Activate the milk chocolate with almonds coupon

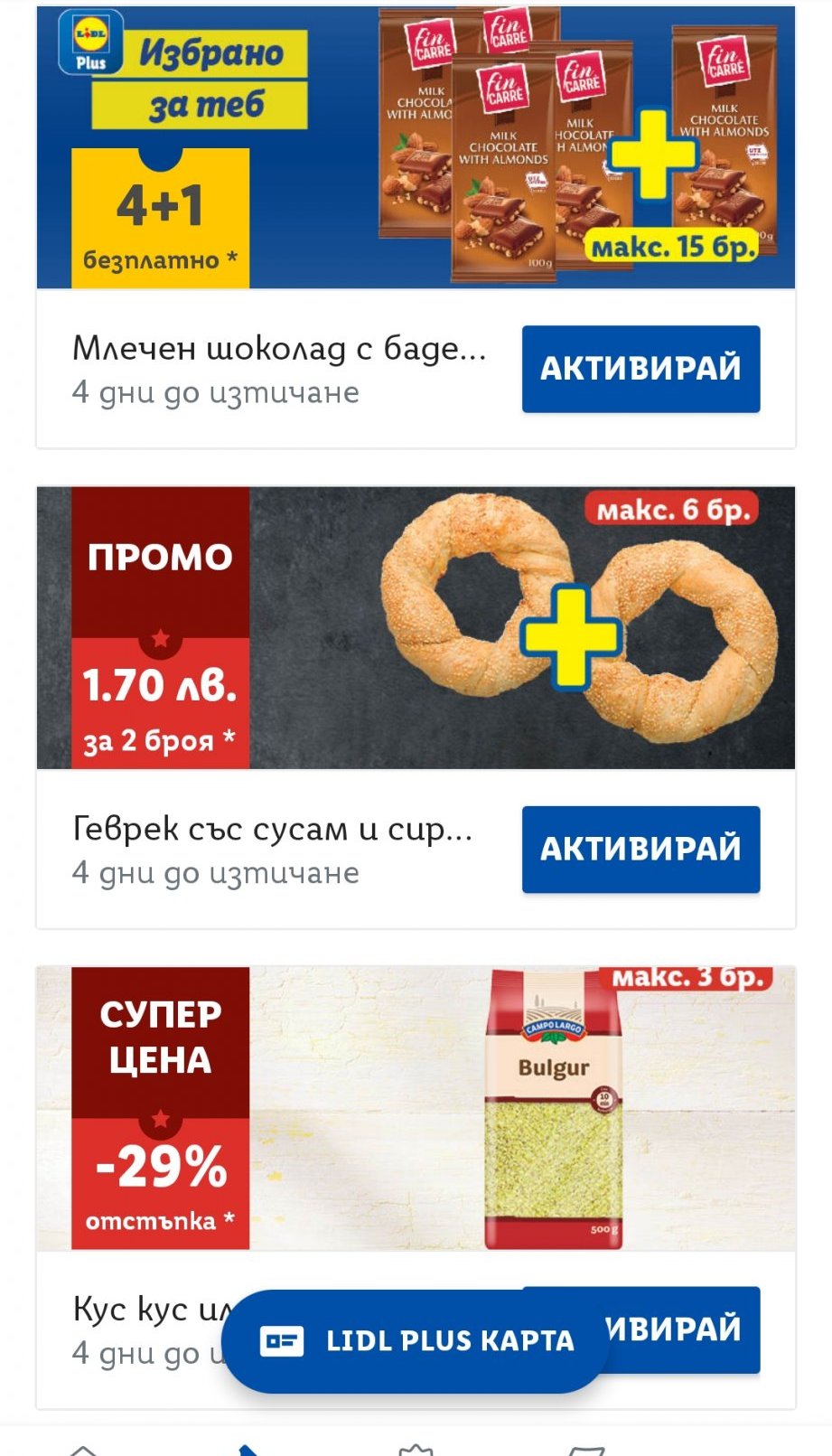pos(640,369)
